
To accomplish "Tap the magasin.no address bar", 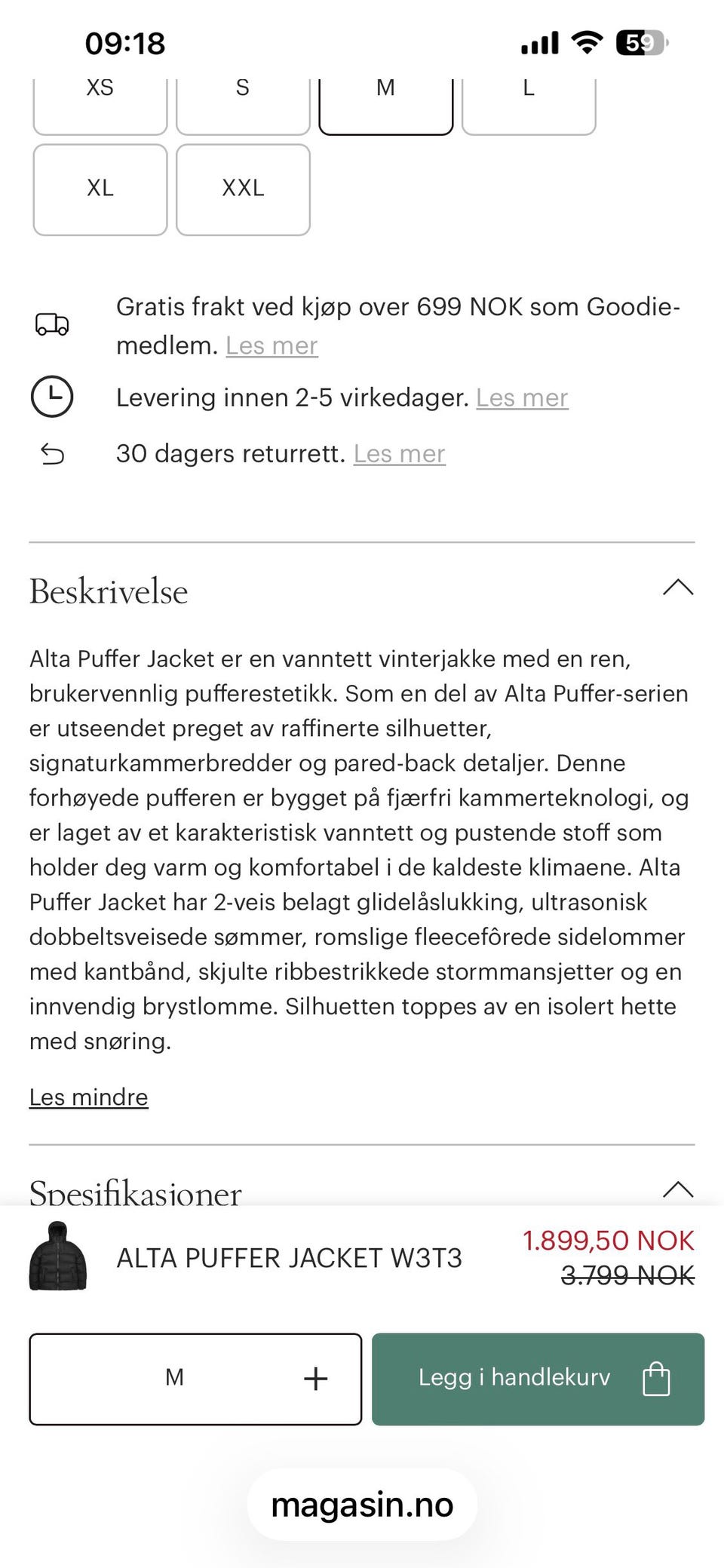I will [x=362, y=1505].
